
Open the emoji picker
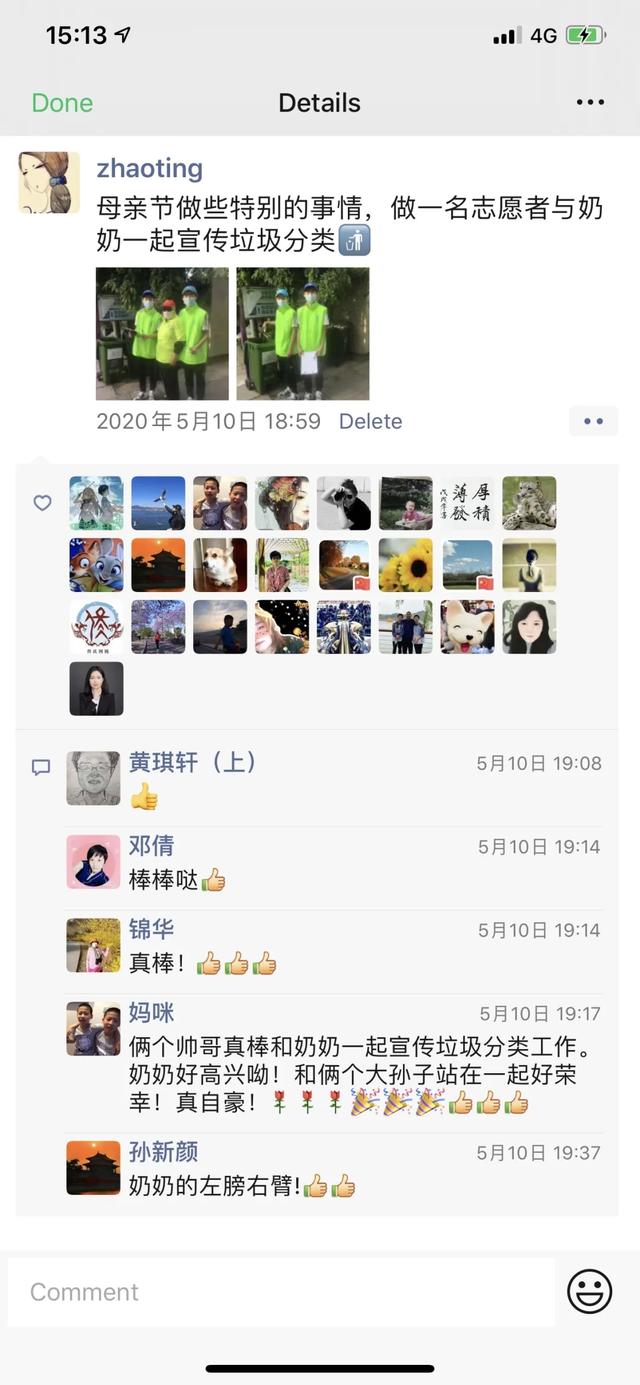click(x=589, y=1291)
